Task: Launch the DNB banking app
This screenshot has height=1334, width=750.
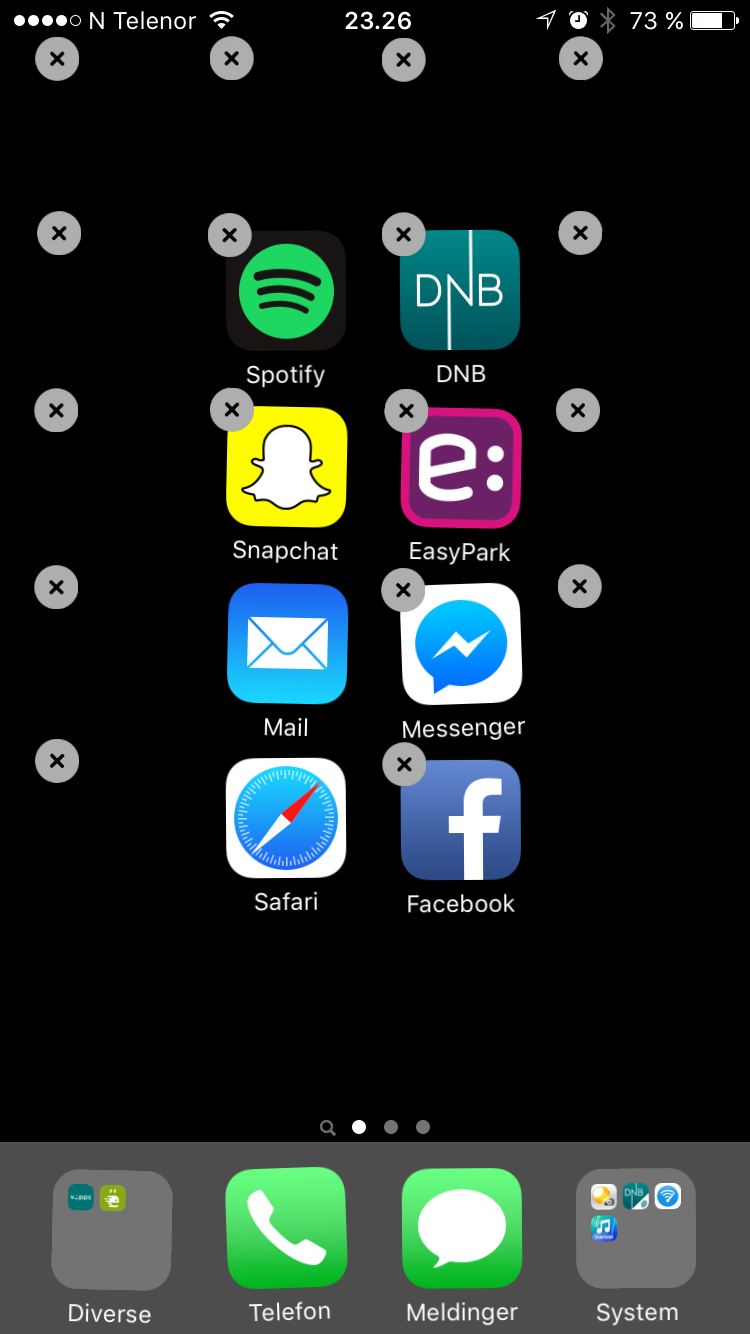Action: click(x=460, y=290)
